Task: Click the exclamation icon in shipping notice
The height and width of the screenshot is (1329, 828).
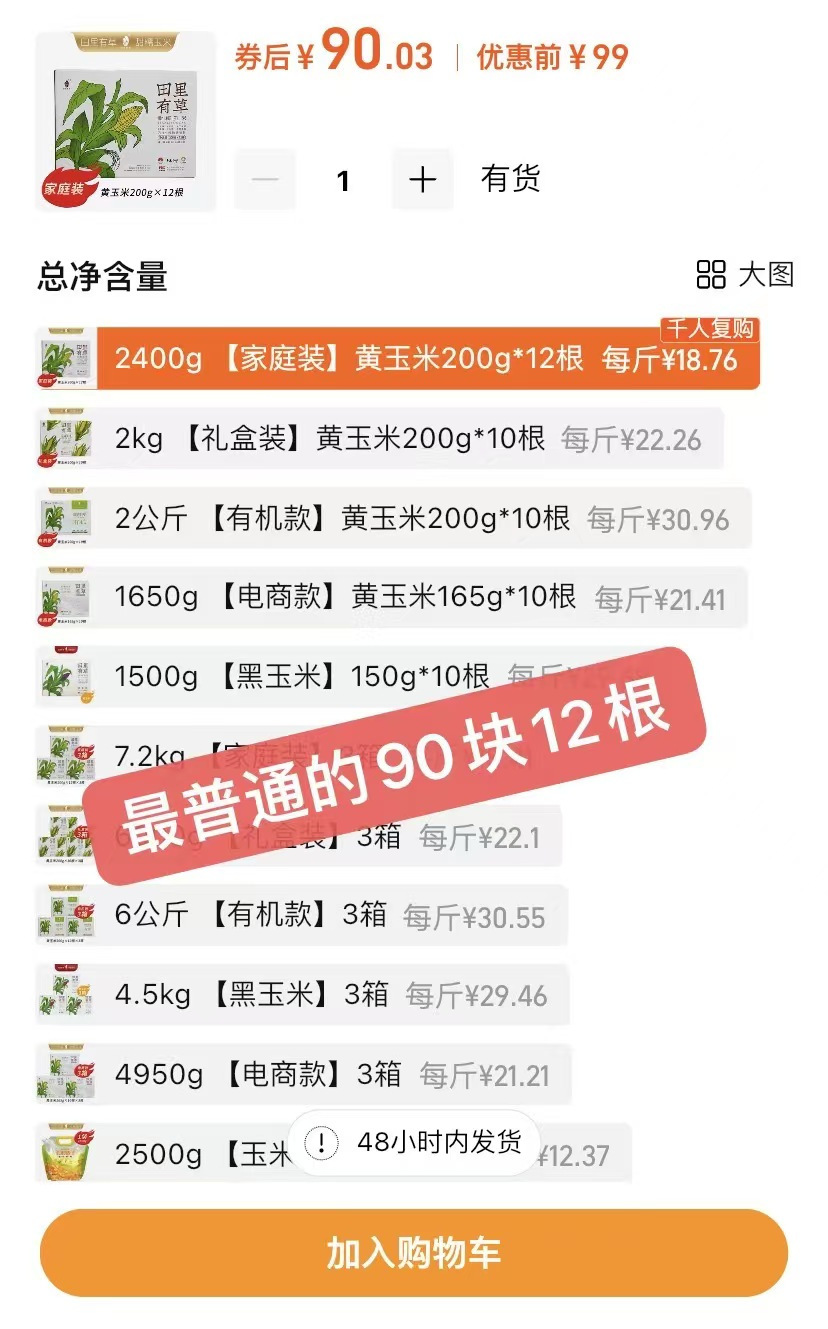Action: coord(320,1142)
